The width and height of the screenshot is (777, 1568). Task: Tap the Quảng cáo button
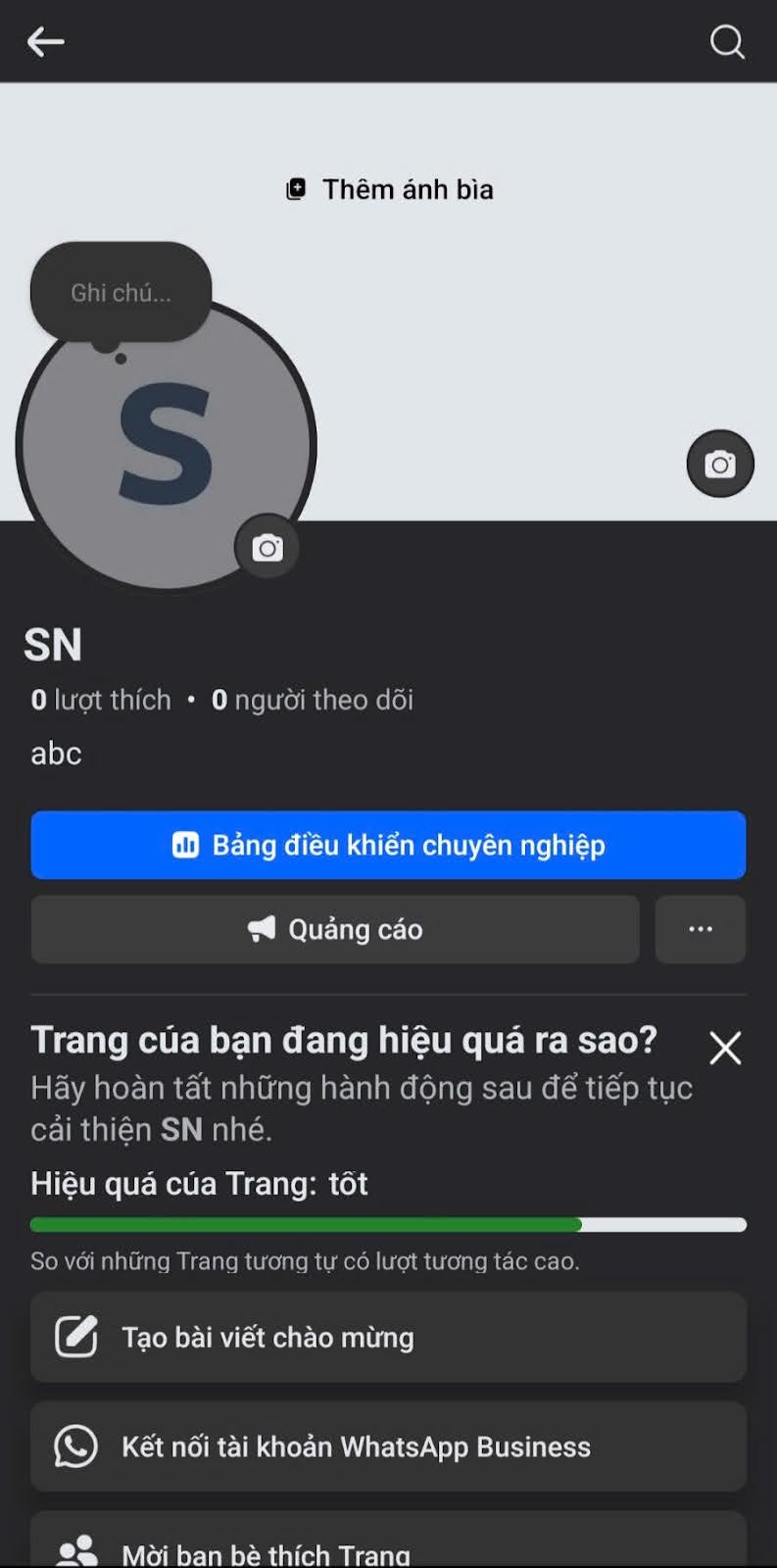point(335,929)
